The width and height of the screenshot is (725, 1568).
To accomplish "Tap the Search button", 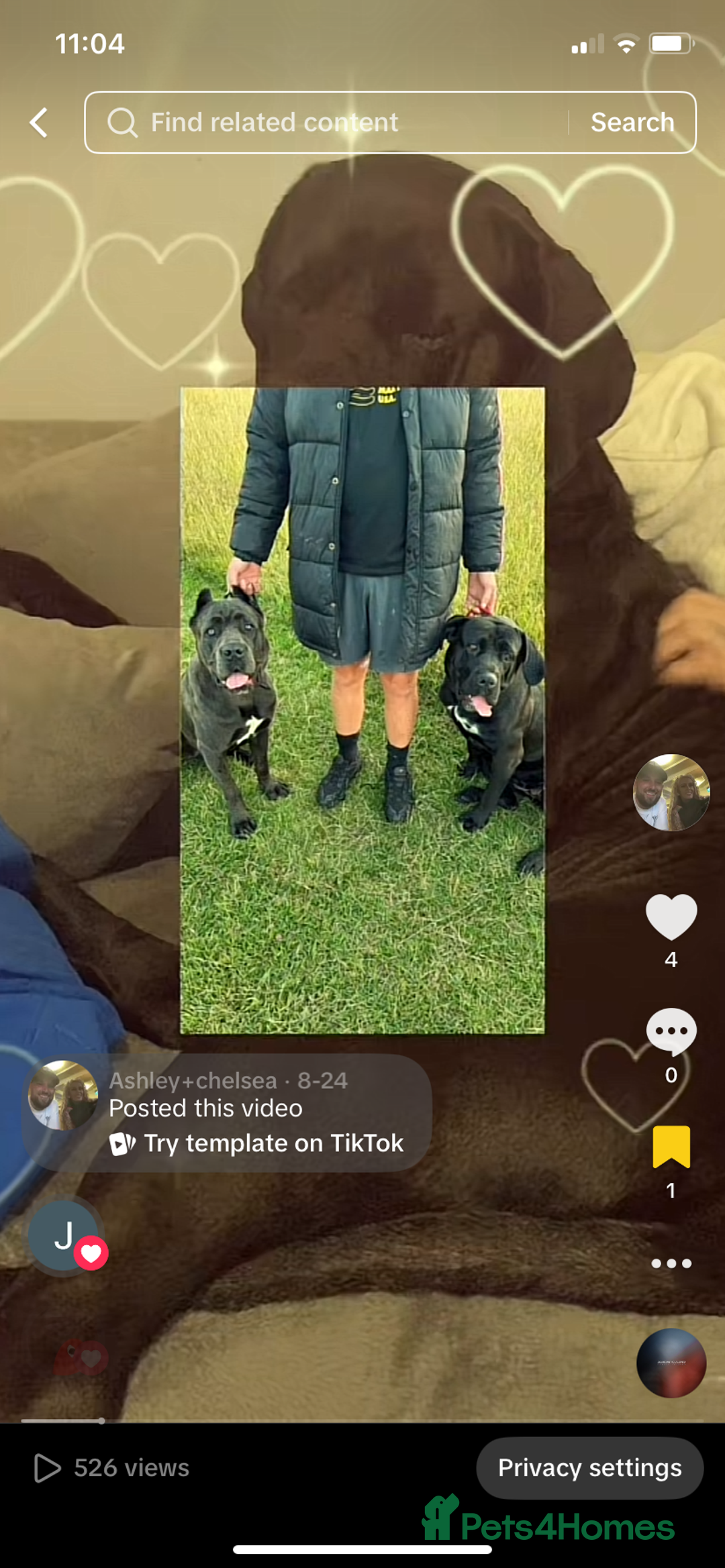I will click(632, 123).
